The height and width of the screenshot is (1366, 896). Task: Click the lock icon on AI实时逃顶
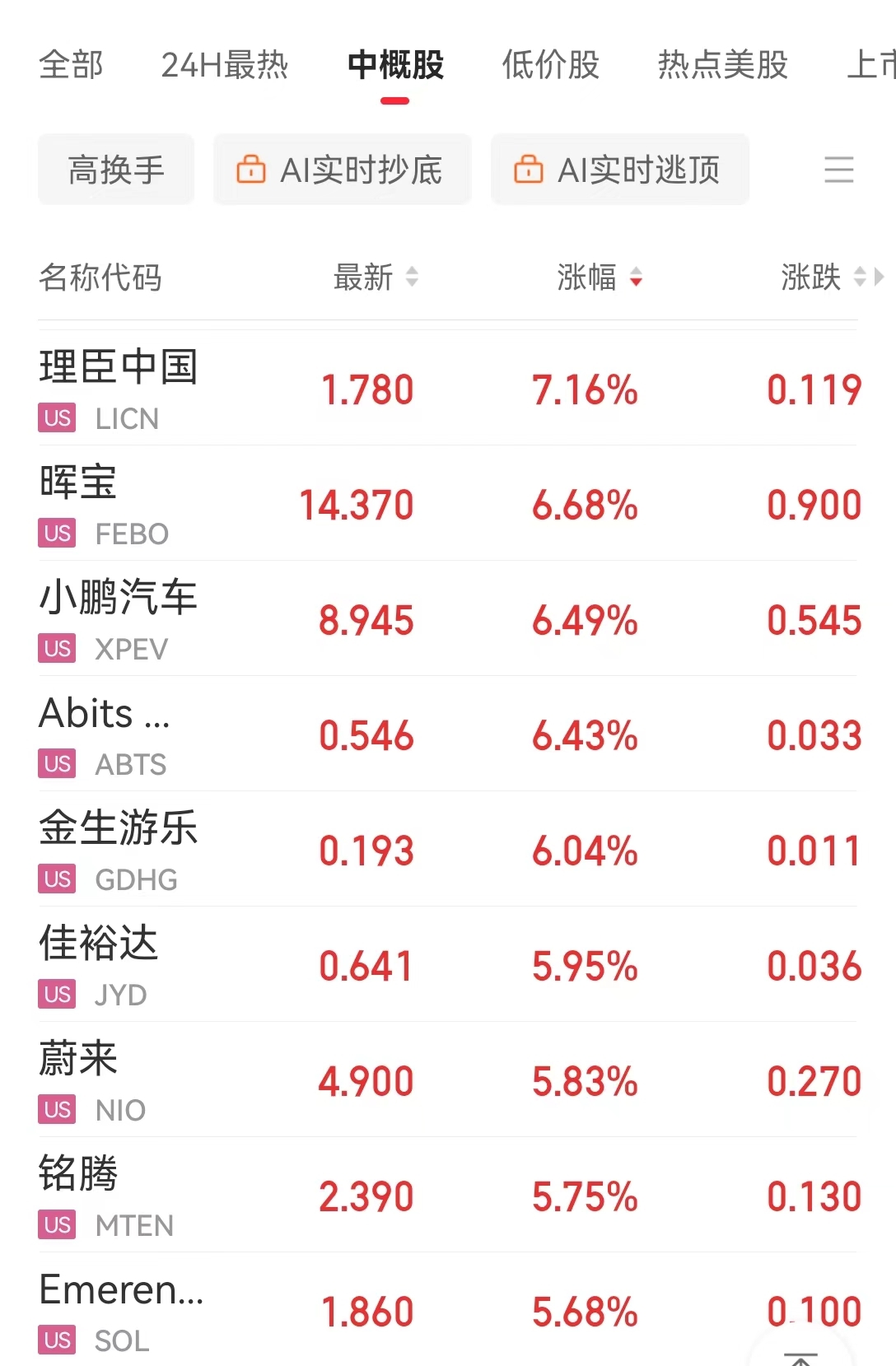pos(530,169)
